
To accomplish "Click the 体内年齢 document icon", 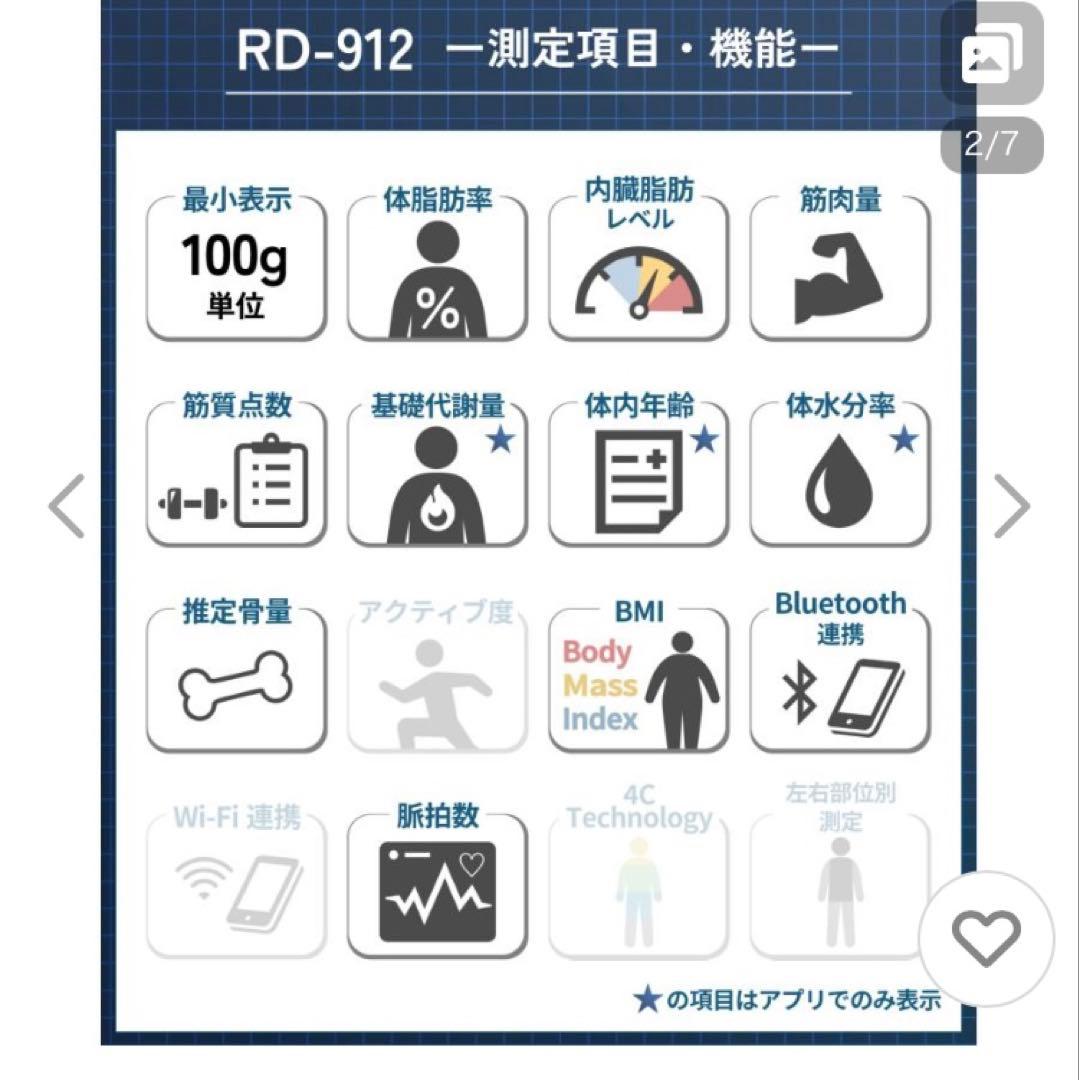I will tap(638, 480).
